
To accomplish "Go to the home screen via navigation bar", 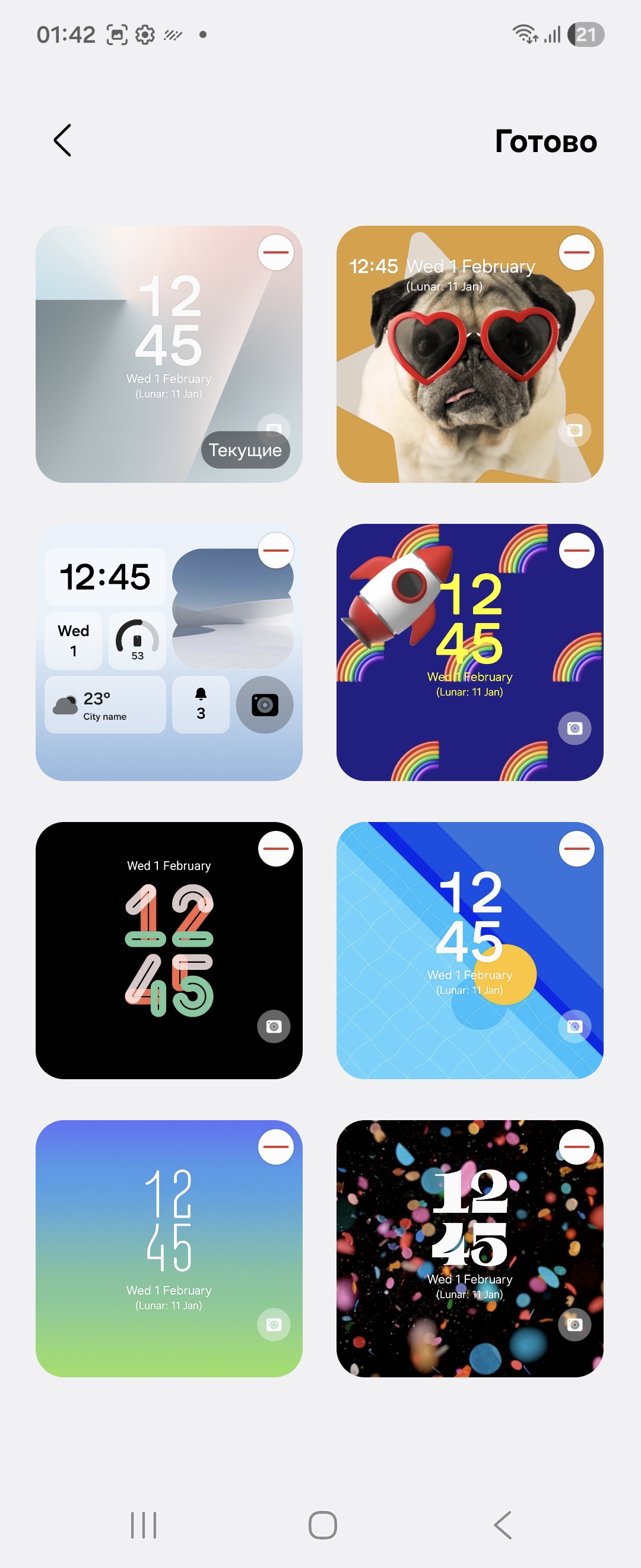I will click(x=322, y=1525).
